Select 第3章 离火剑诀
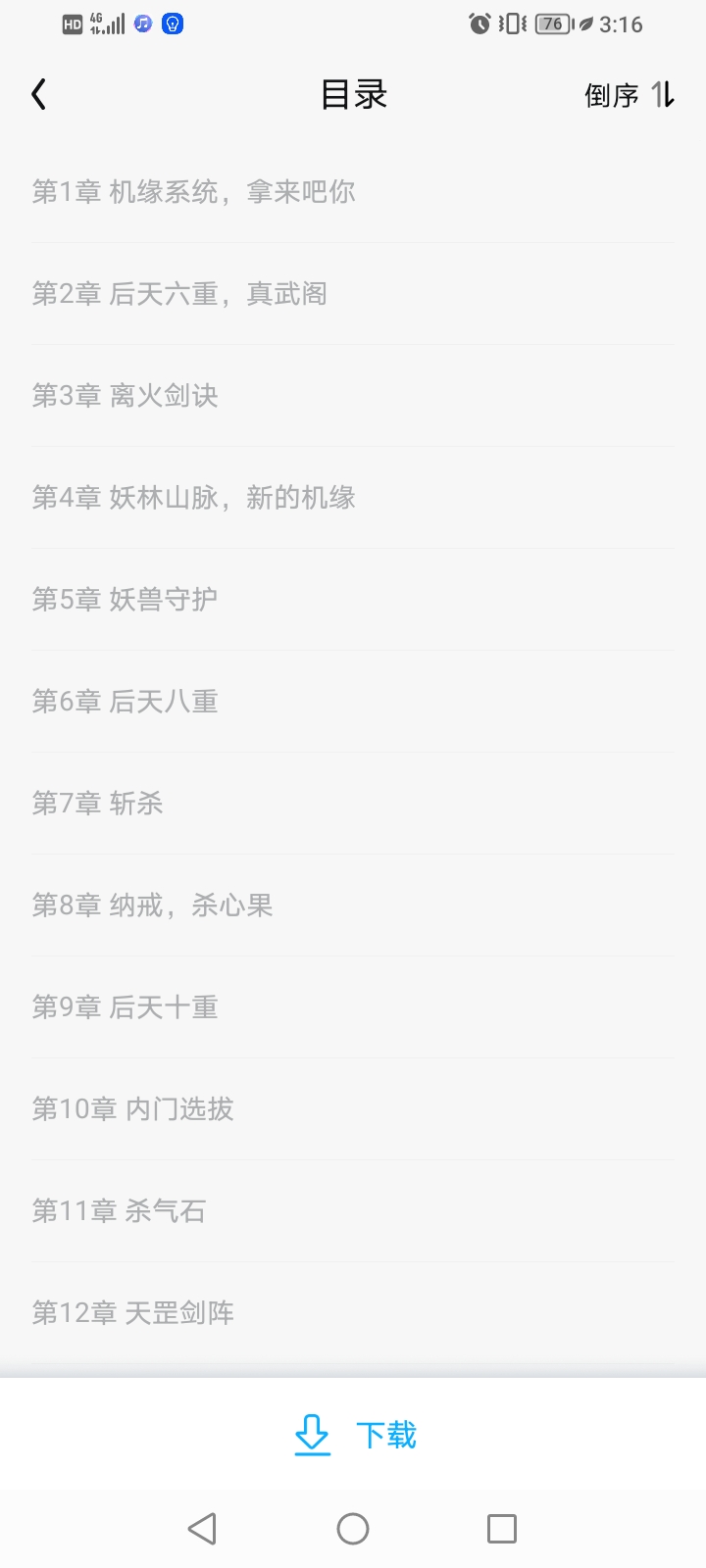 coord(353,396)
